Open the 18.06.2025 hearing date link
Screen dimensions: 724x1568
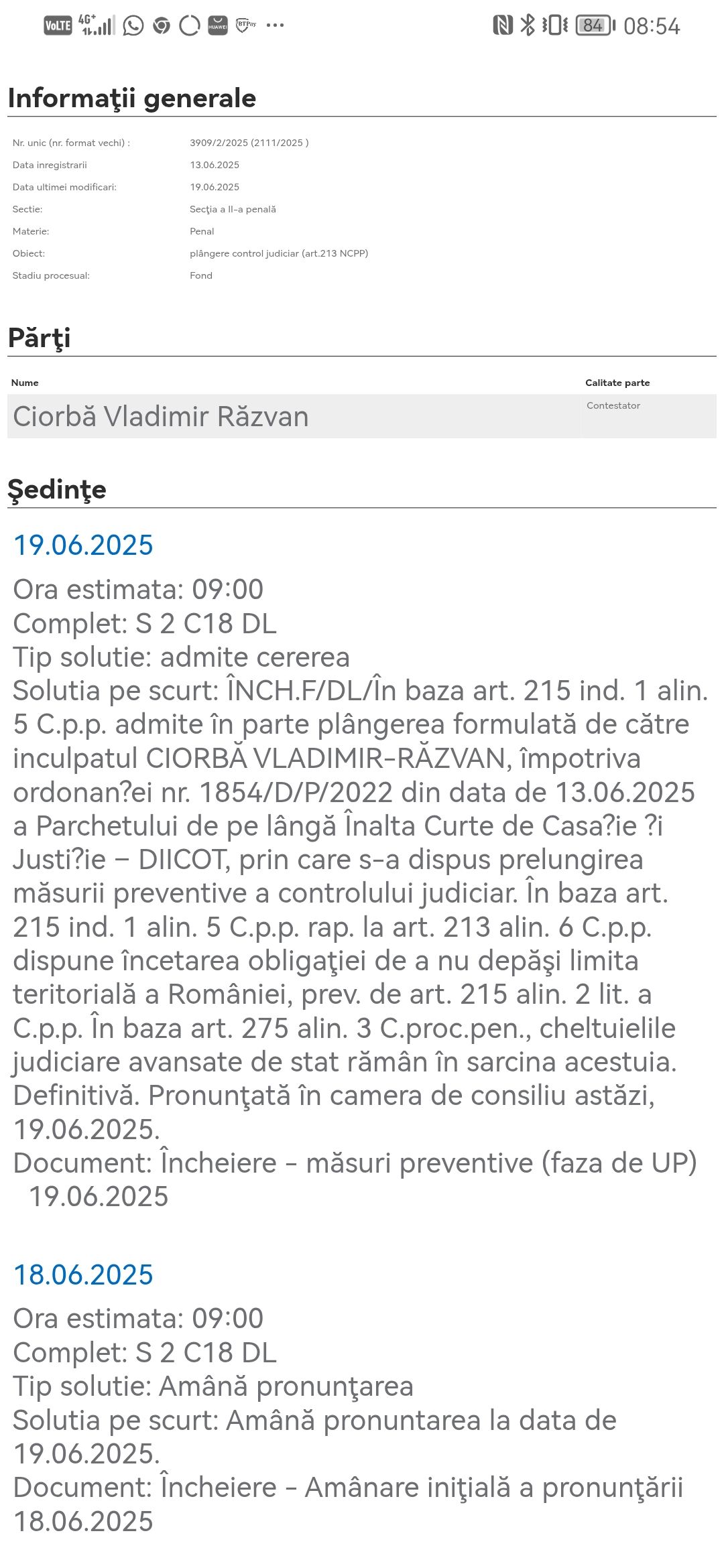[83, 1275]
